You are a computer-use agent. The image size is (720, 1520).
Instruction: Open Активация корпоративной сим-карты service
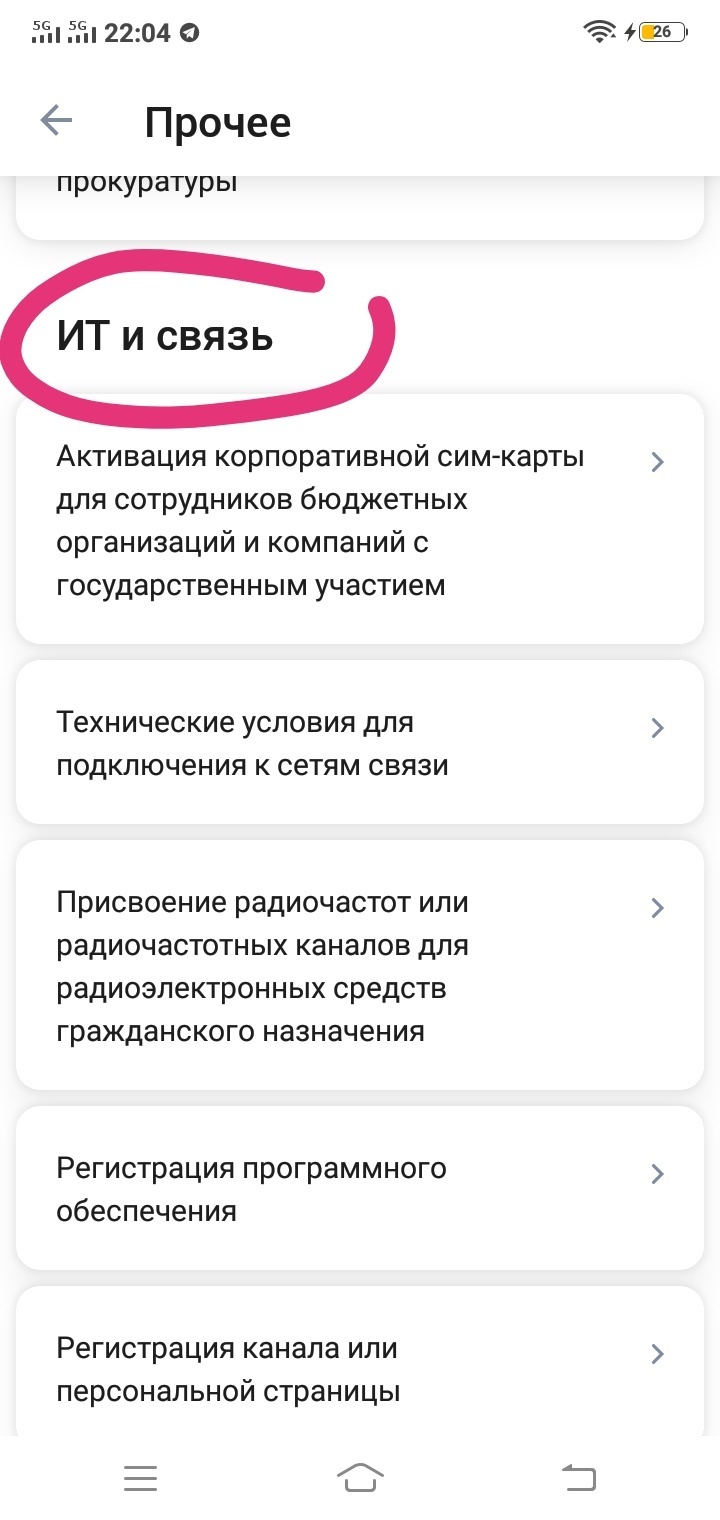point(360,519)
